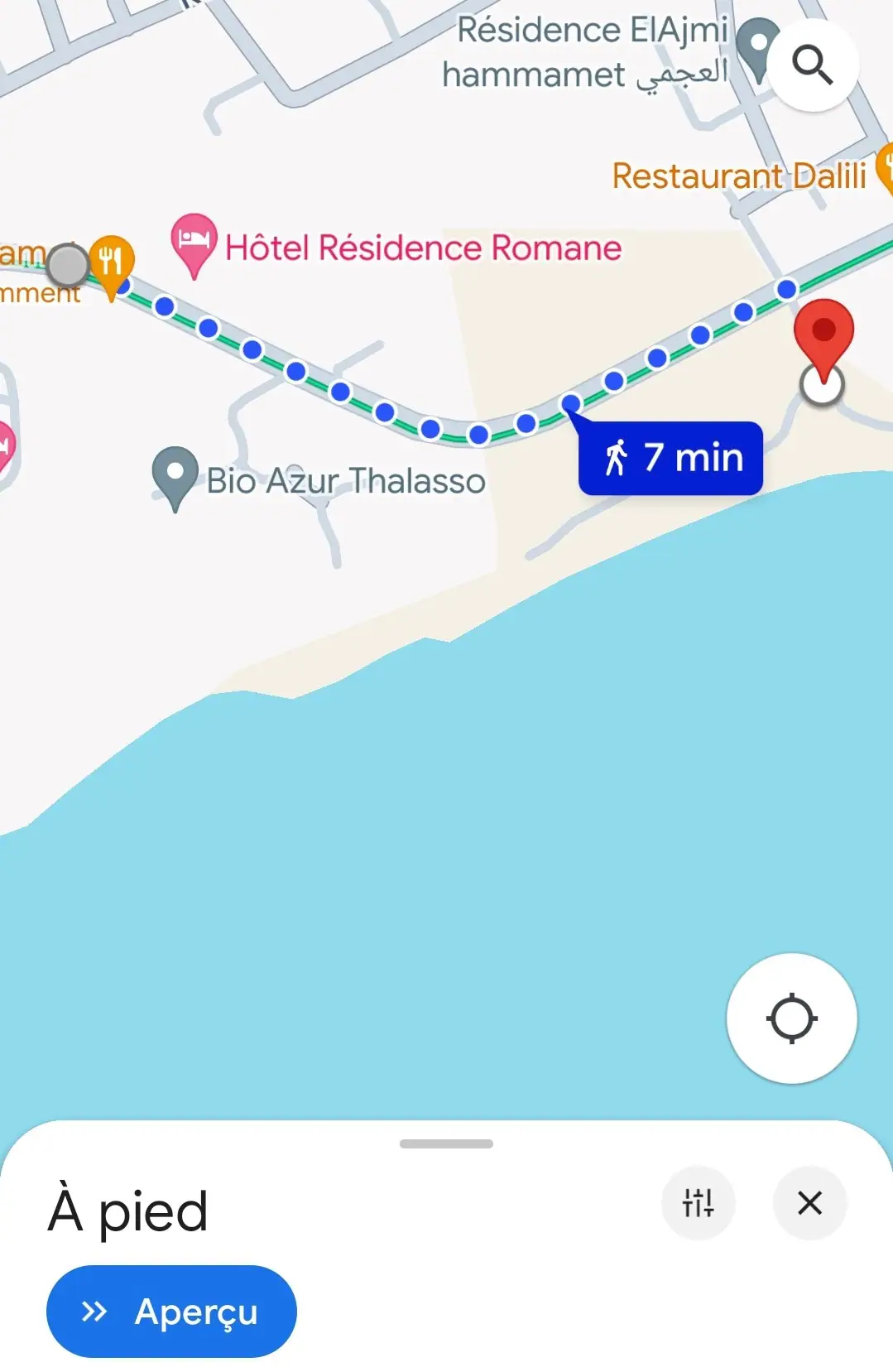
Task: Close the walking directions panel
Action: coord(809,1202)
